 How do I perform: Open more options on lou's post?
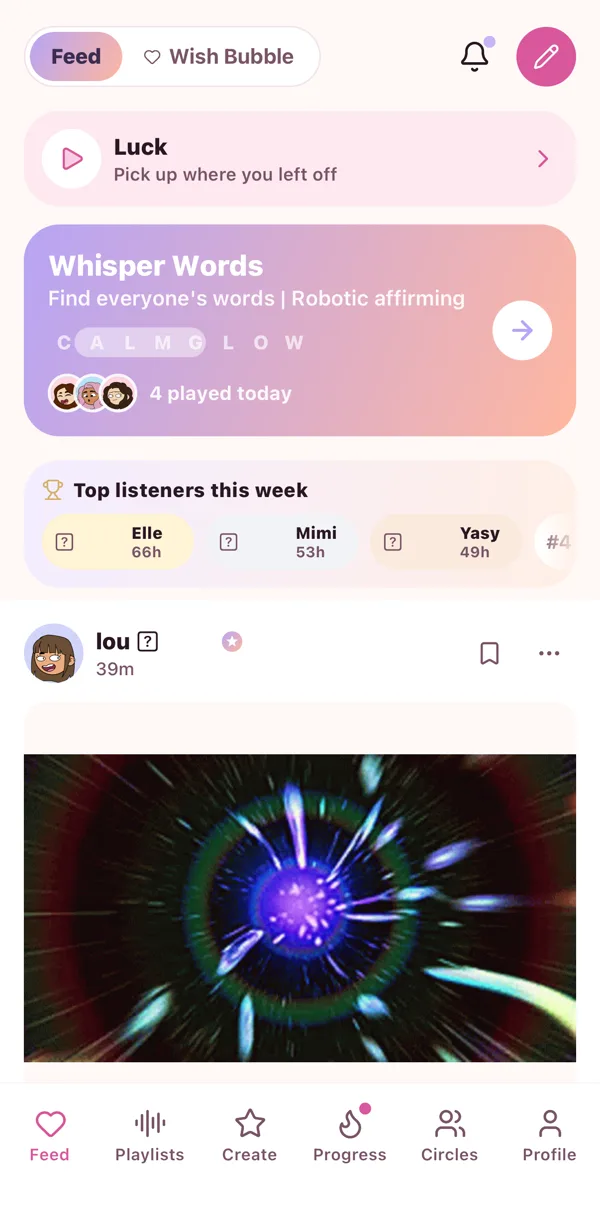click(x=549, y=653)
